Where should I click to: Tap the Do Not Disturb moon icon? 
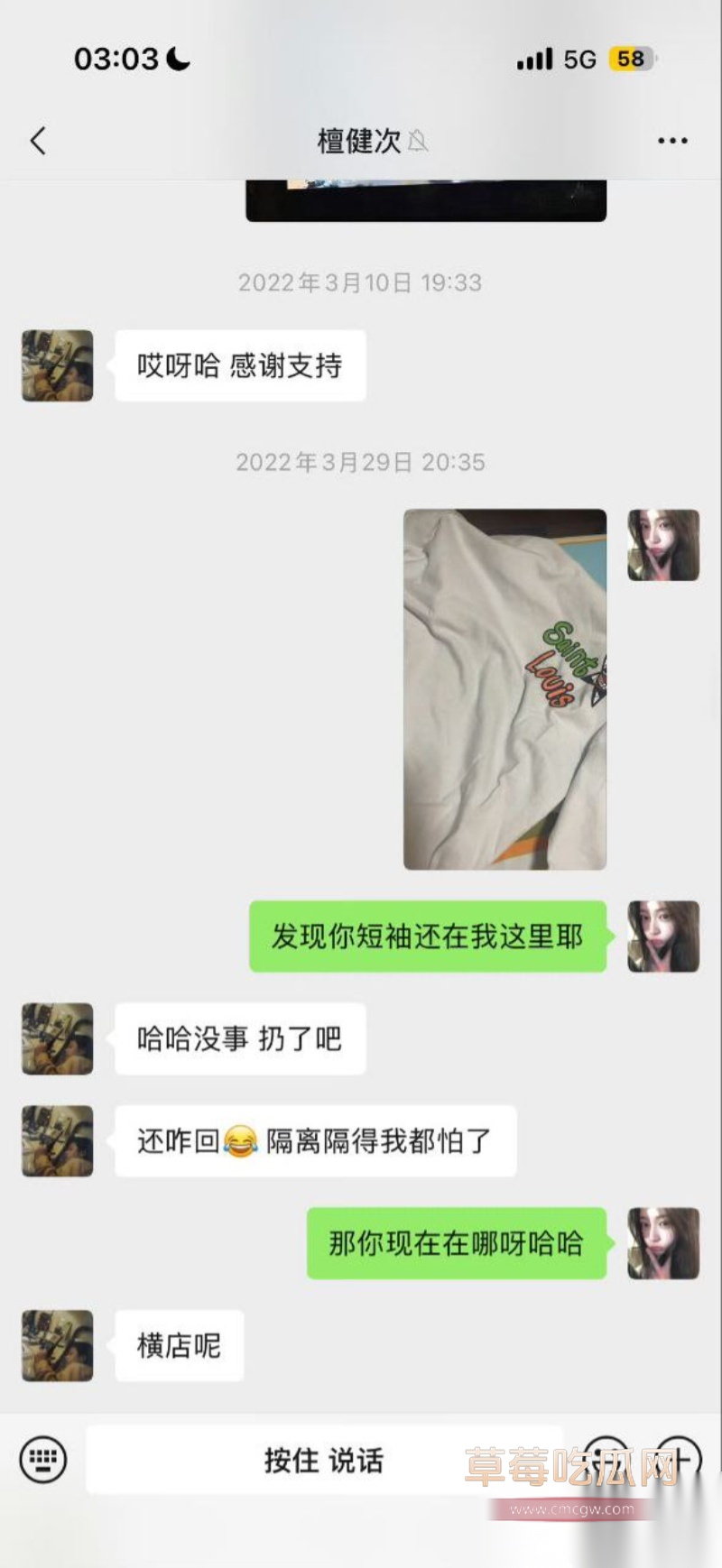177,58
